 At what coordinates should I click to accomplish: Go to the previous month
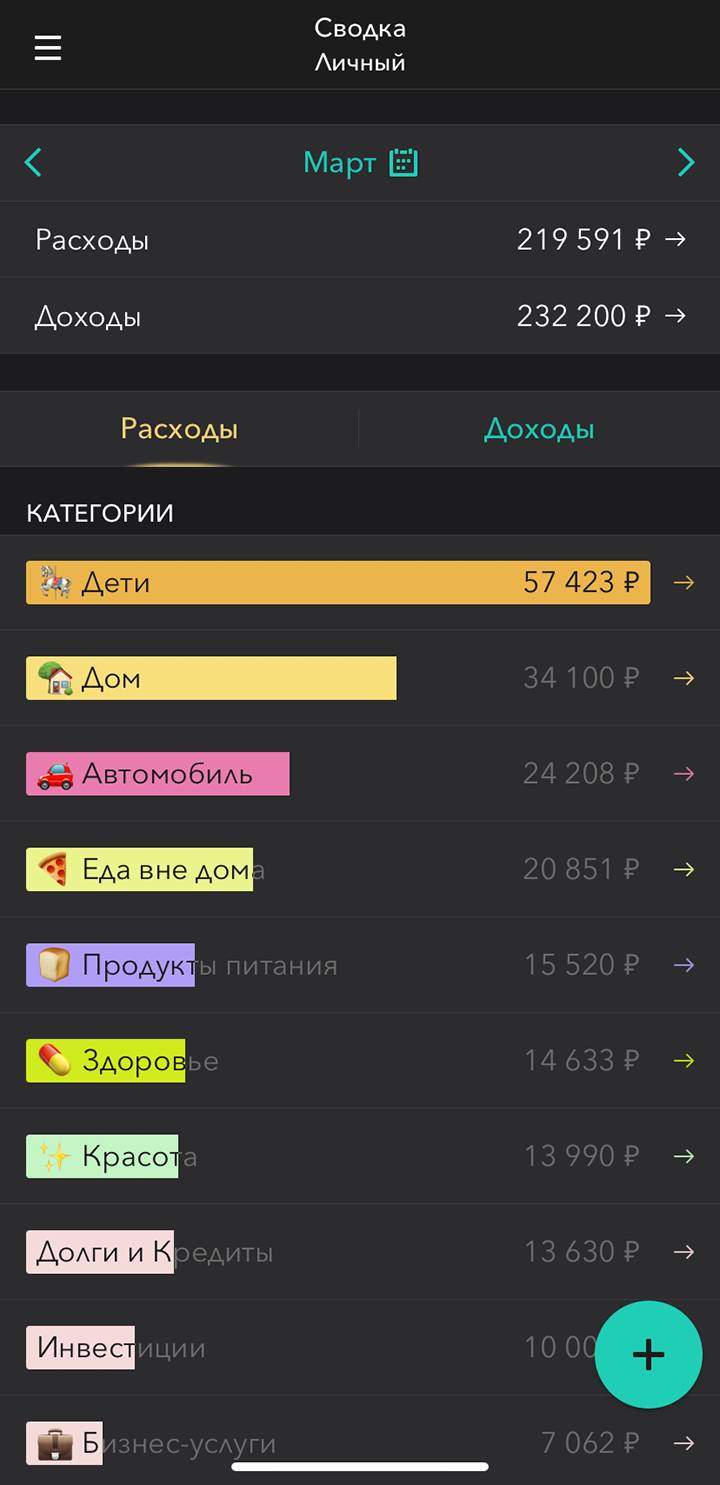tap(33, 162)
